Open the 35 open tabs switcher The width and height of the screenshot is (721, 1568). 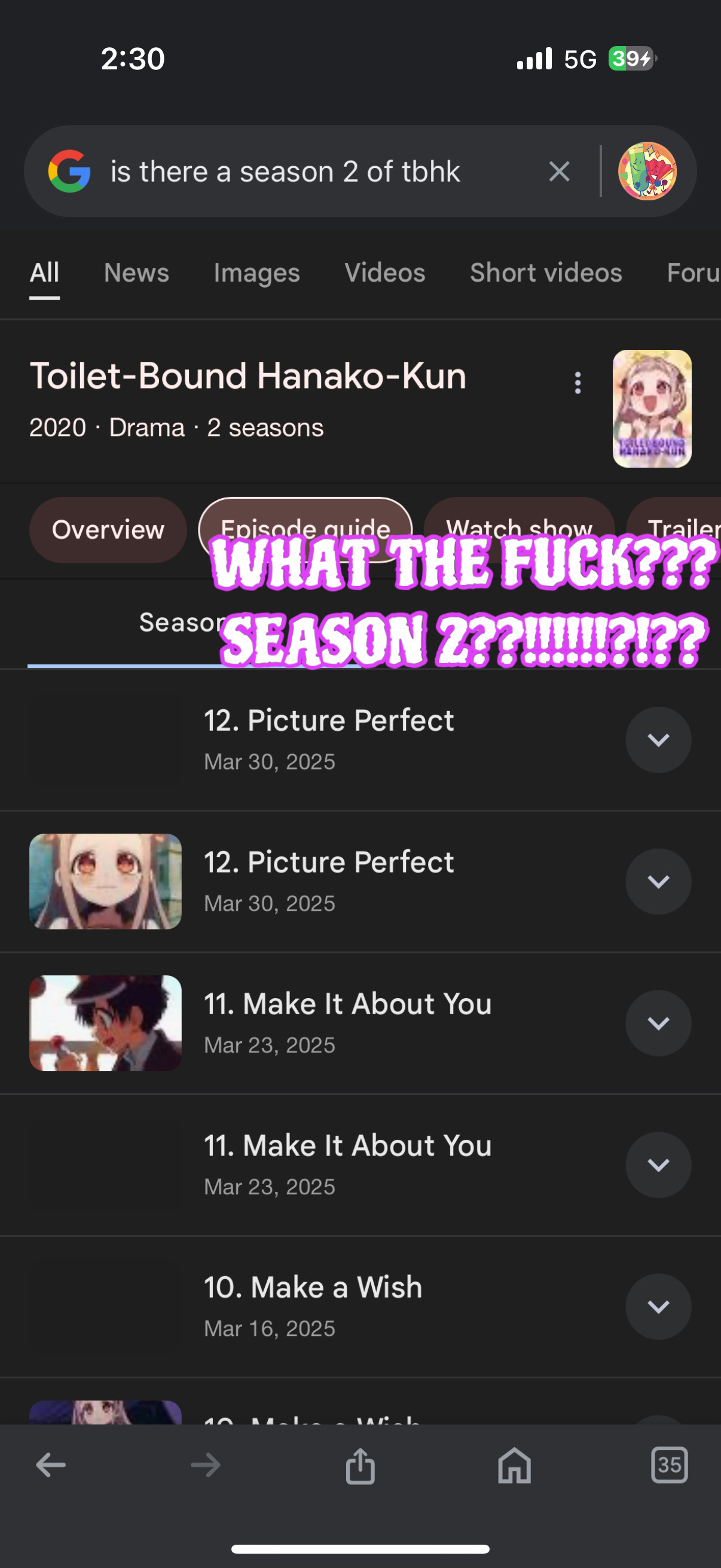click(668, 1465)
